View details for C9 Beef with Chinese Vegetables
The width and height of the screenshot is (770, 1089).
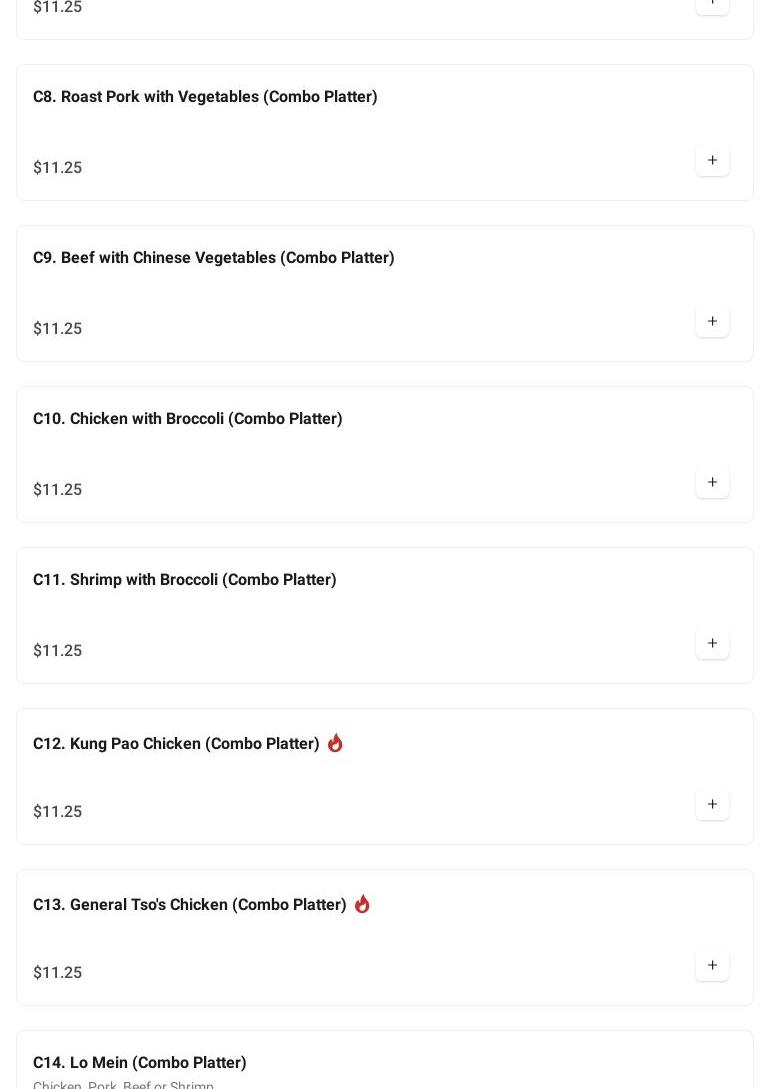(213, 258)
